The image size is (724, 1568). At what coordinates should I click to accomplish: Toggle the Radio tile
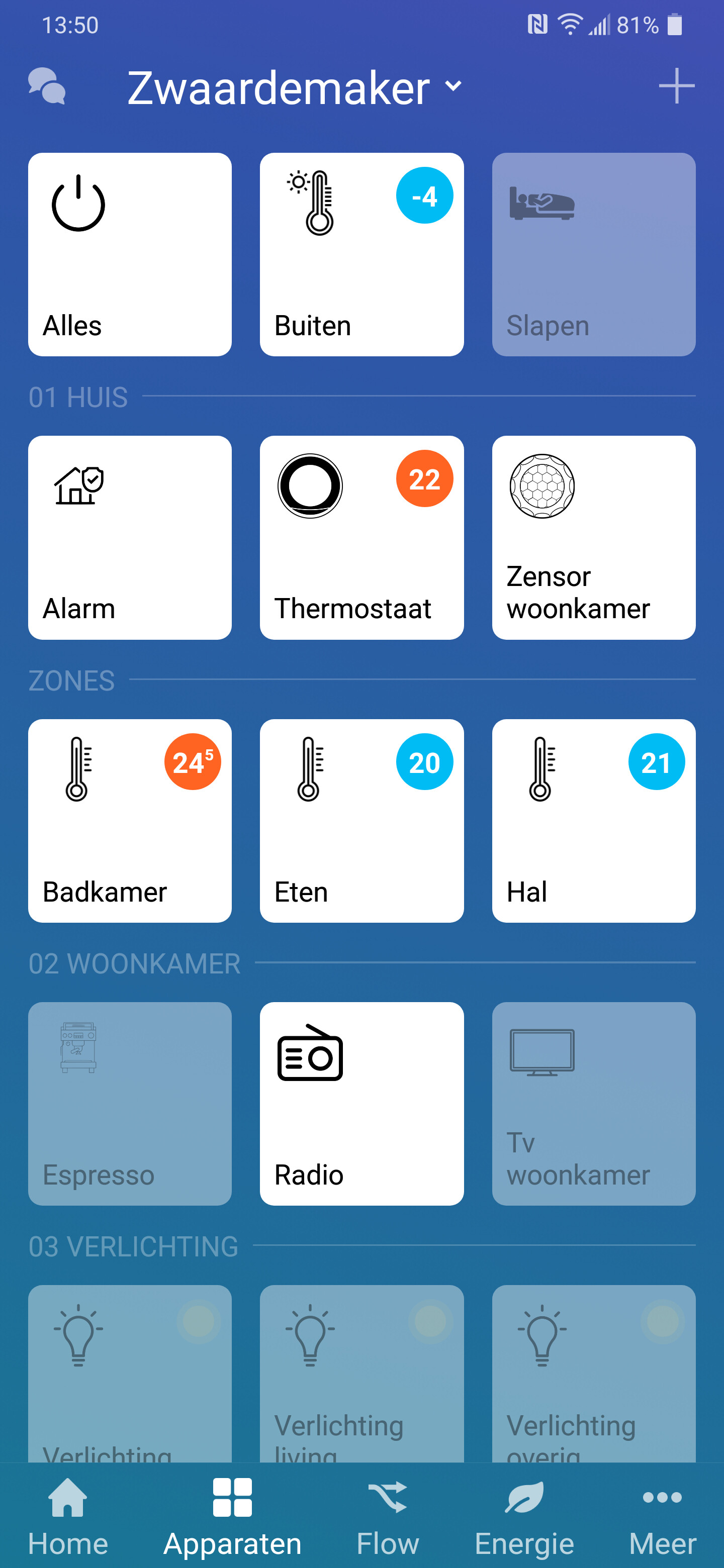361,1104
